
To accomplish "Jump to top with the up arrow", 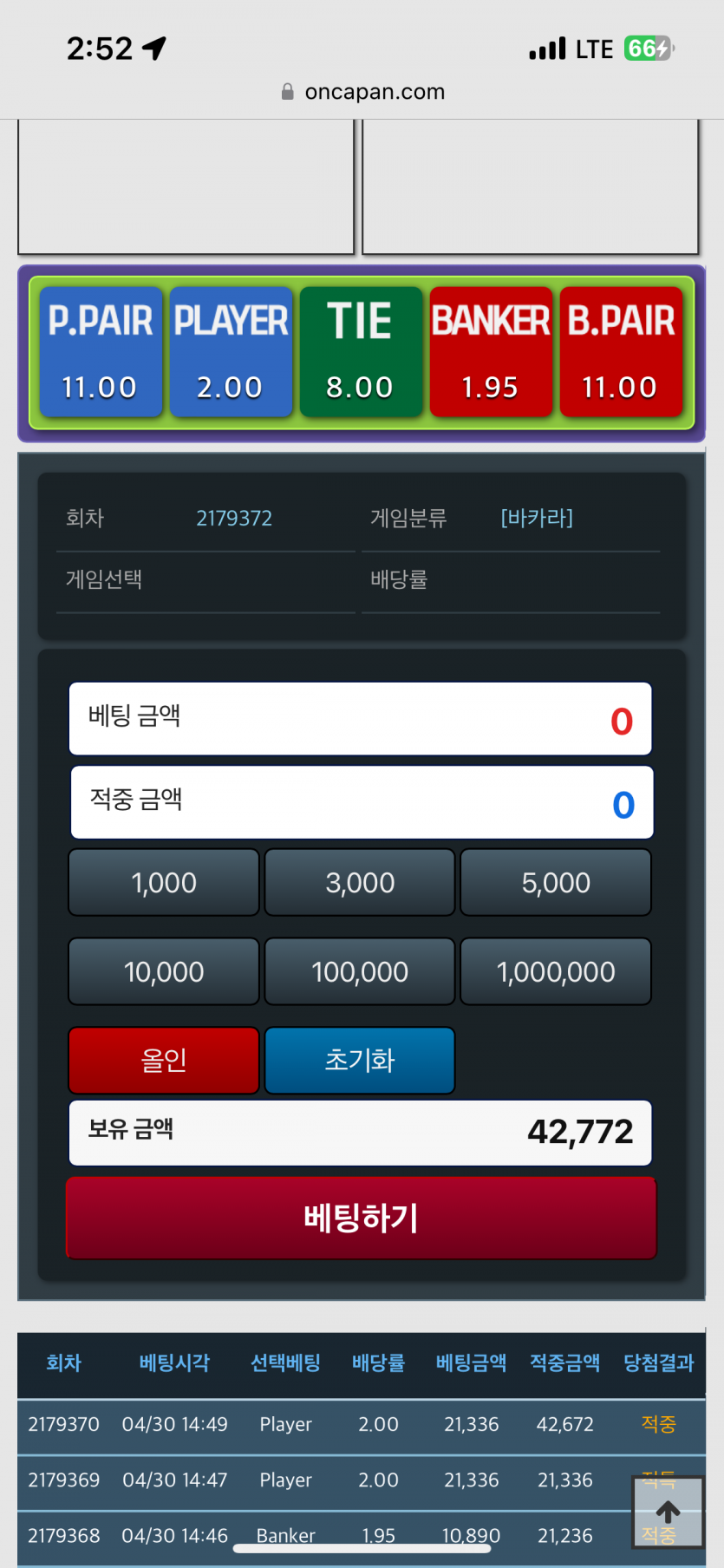I will [668, 1512].
